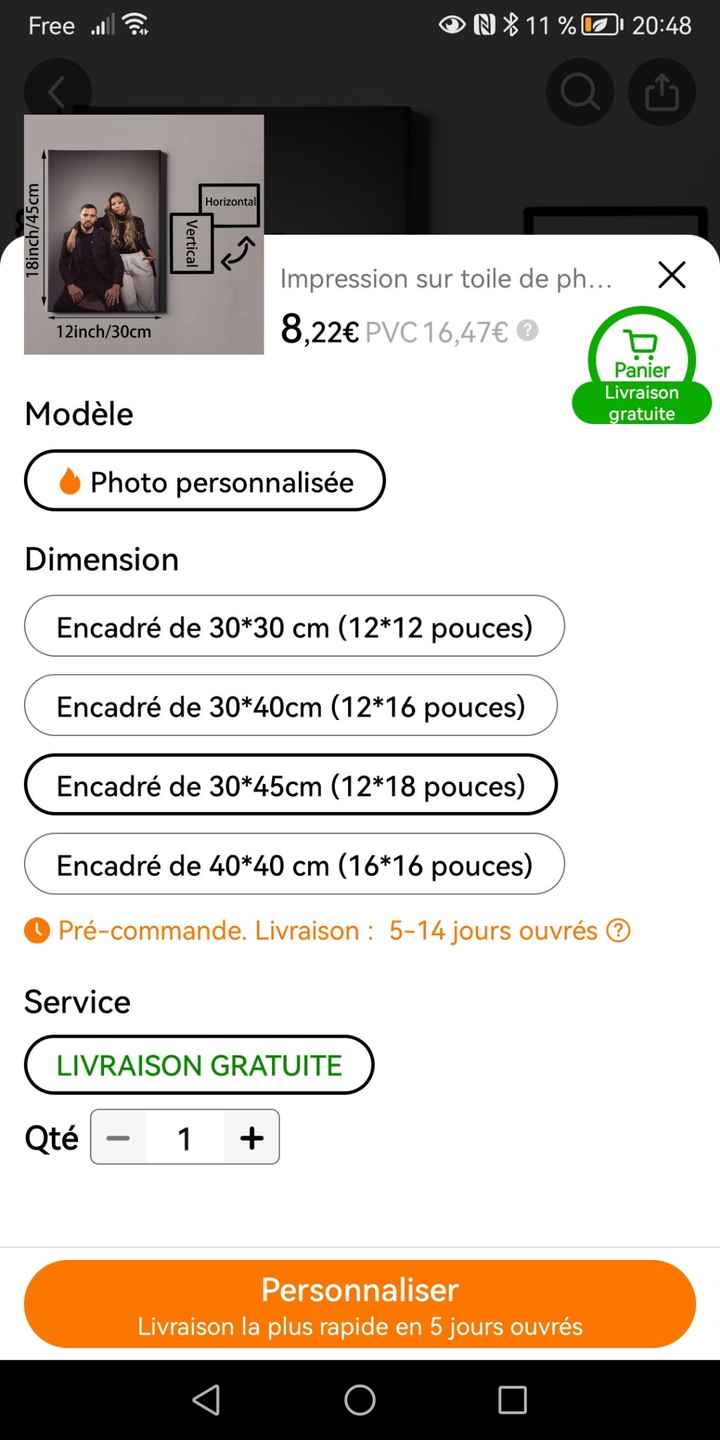Open recent apps with the square button
Viewport: 720px width, 1440px height.
click(513, 1399)
